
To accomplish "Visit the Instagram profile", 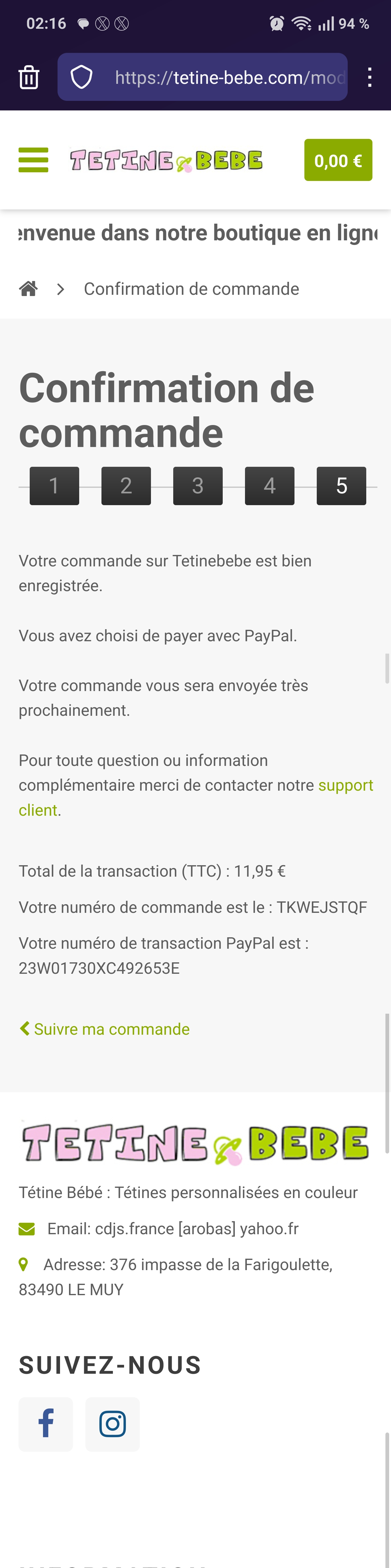I will 113,1424.
